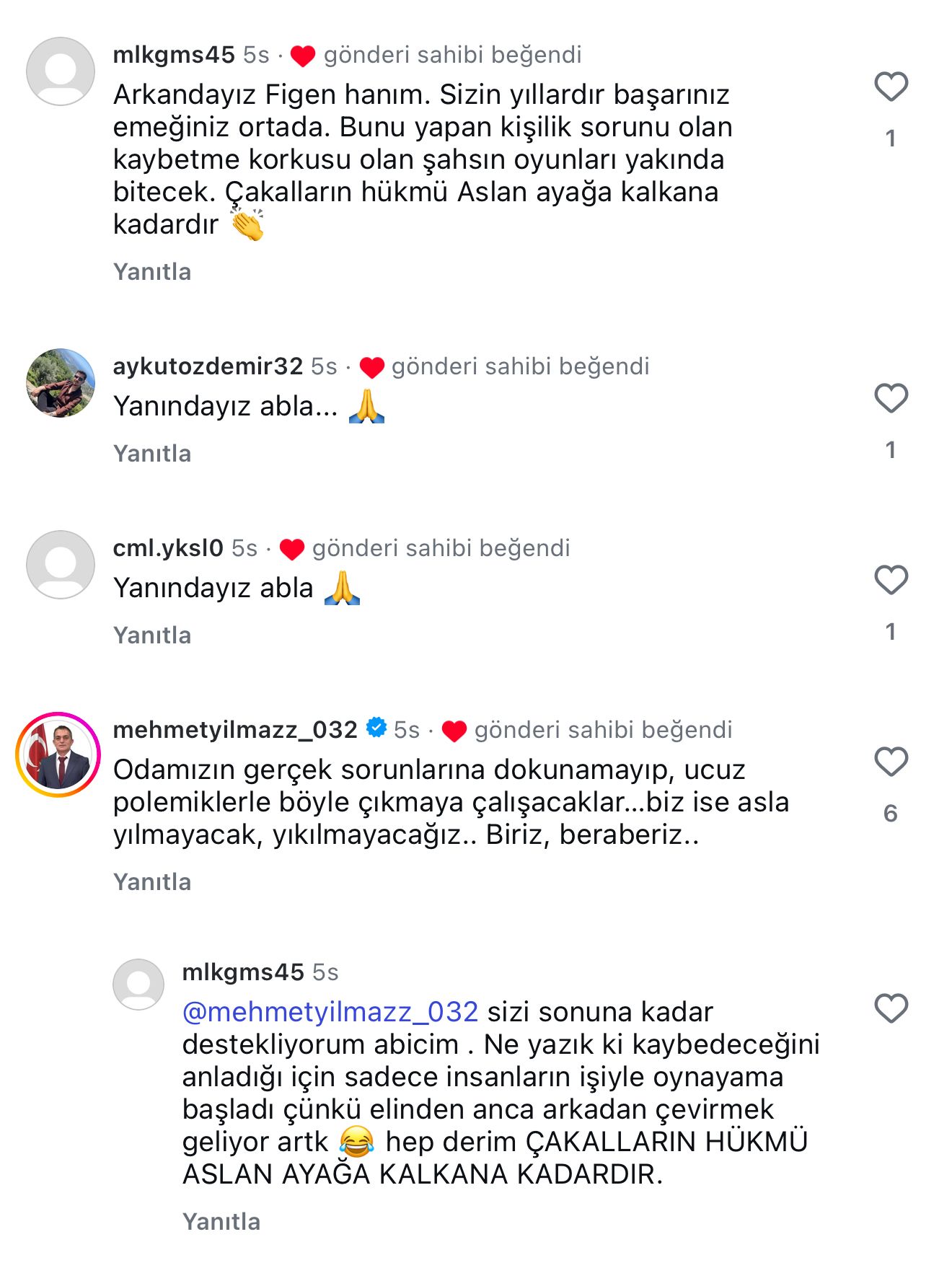The height and width of the screenshot is (1268, 952).
Task: Open aykutozdemir32's profile picture
Action: pyautogui.click(x=61, y=383)
